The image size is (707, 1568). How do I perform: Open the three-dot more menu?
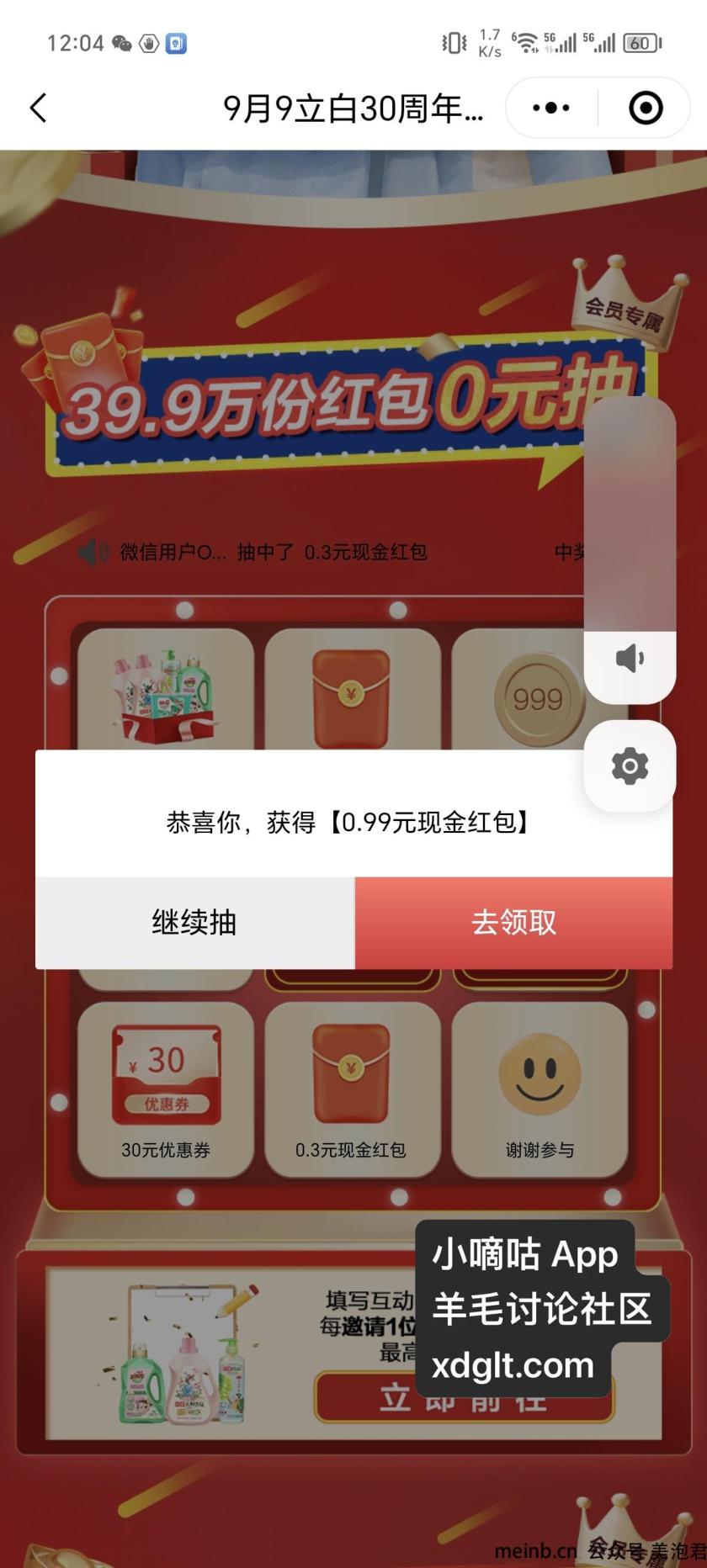pos(551,108)
